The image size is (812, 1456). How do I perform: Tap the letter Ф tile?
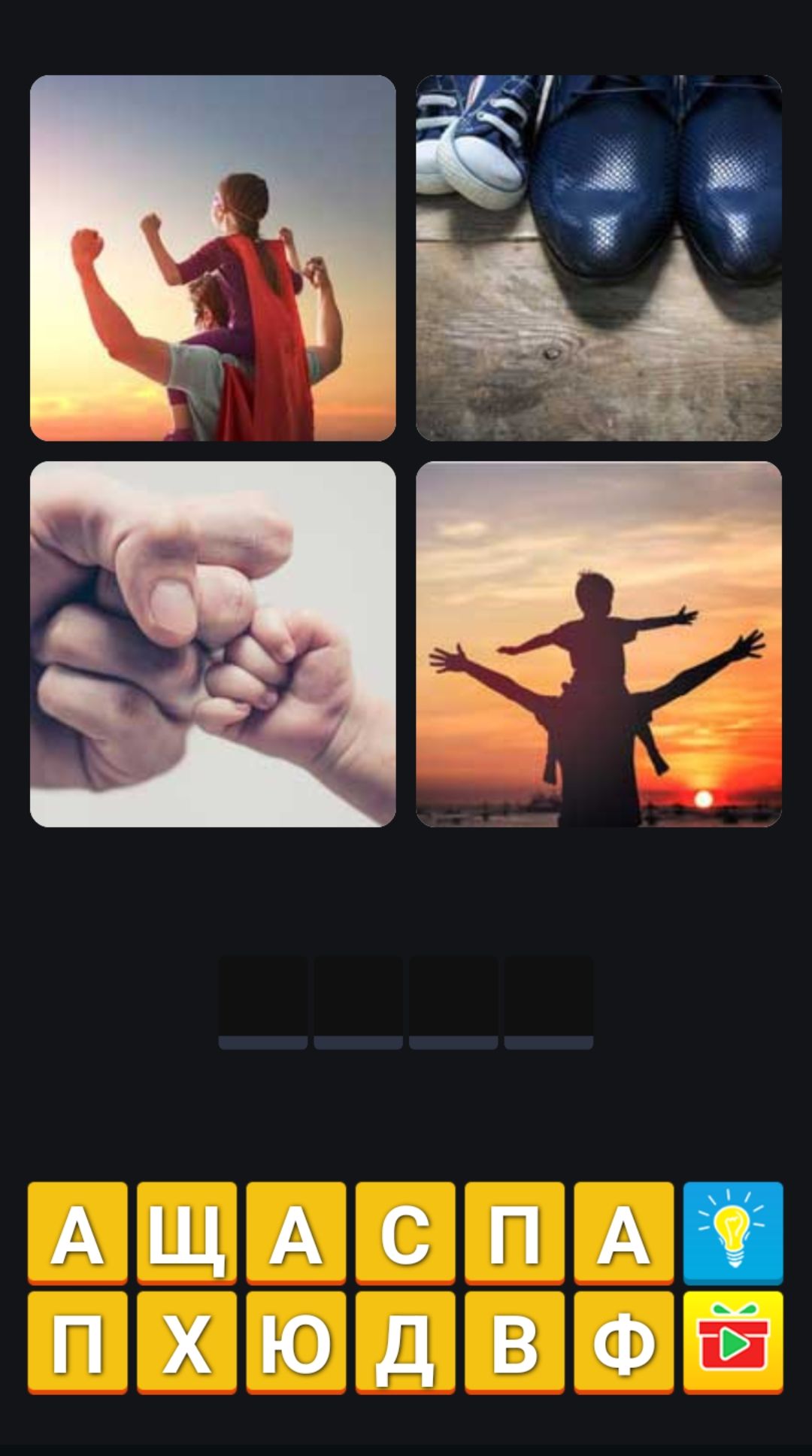coord(624,1342)
